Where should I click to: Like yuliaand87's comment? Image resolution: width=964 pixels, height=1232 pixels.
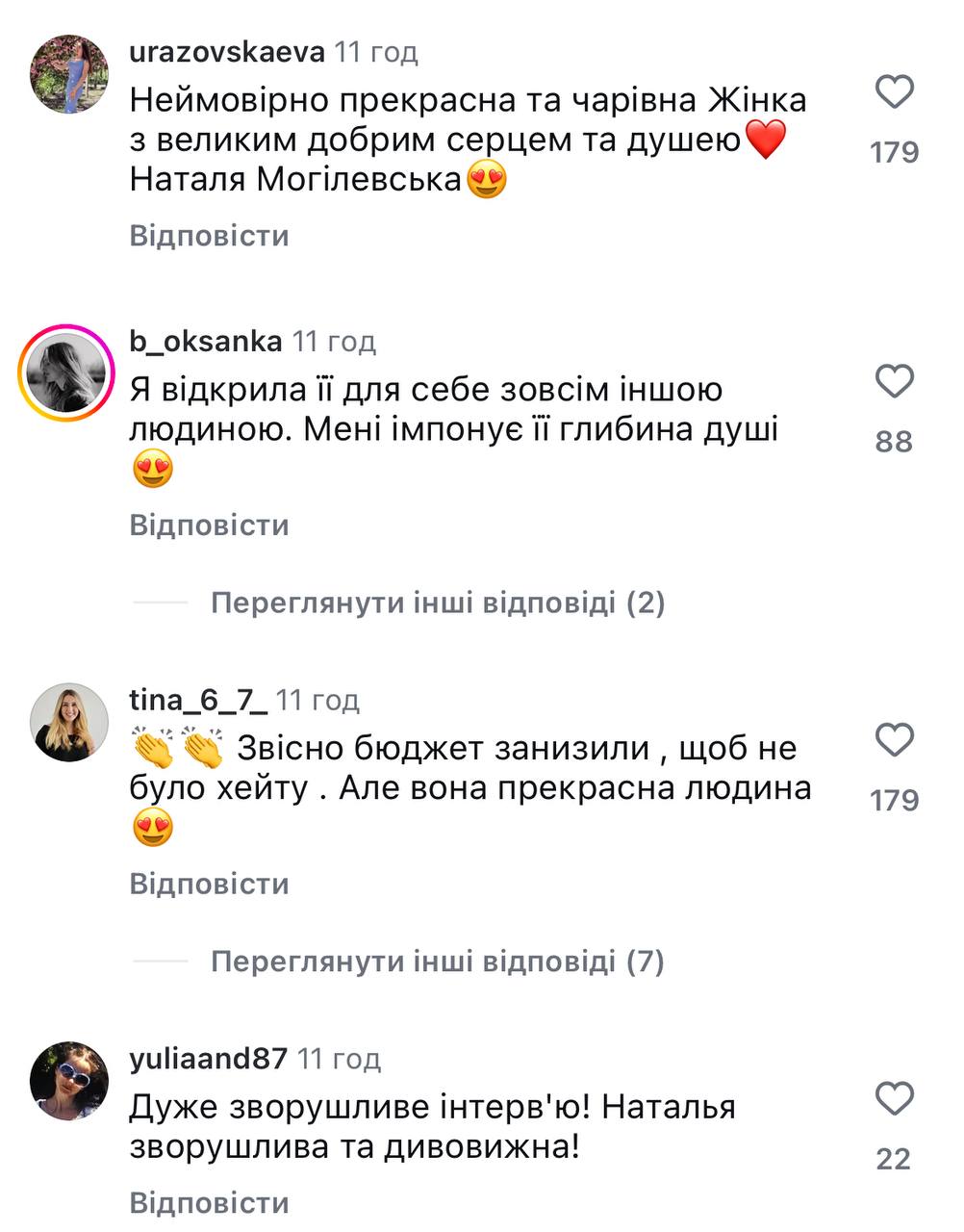[x=895, y=1098]
